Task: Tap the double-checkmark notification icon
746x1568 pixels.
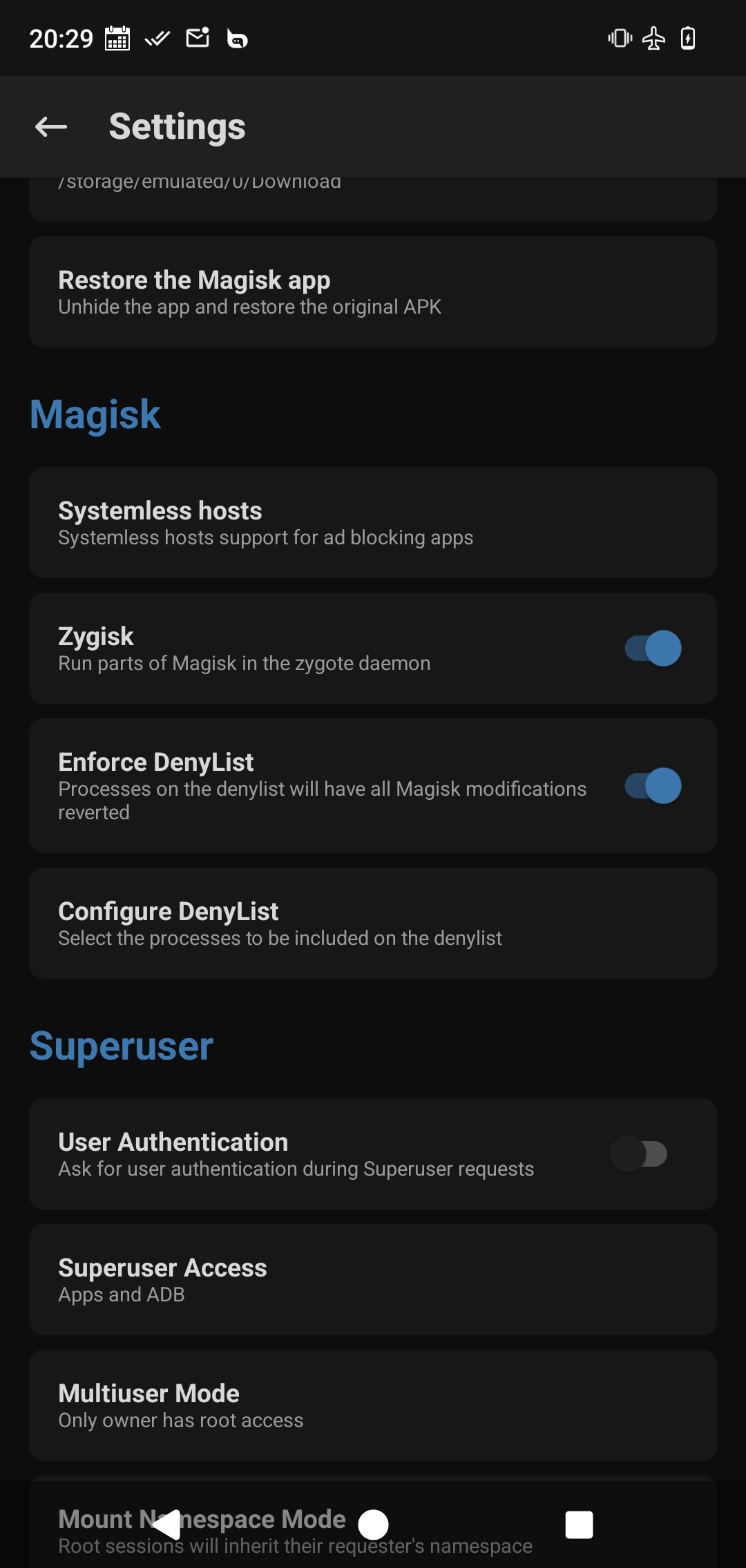Action: click(x=157, y=38)
